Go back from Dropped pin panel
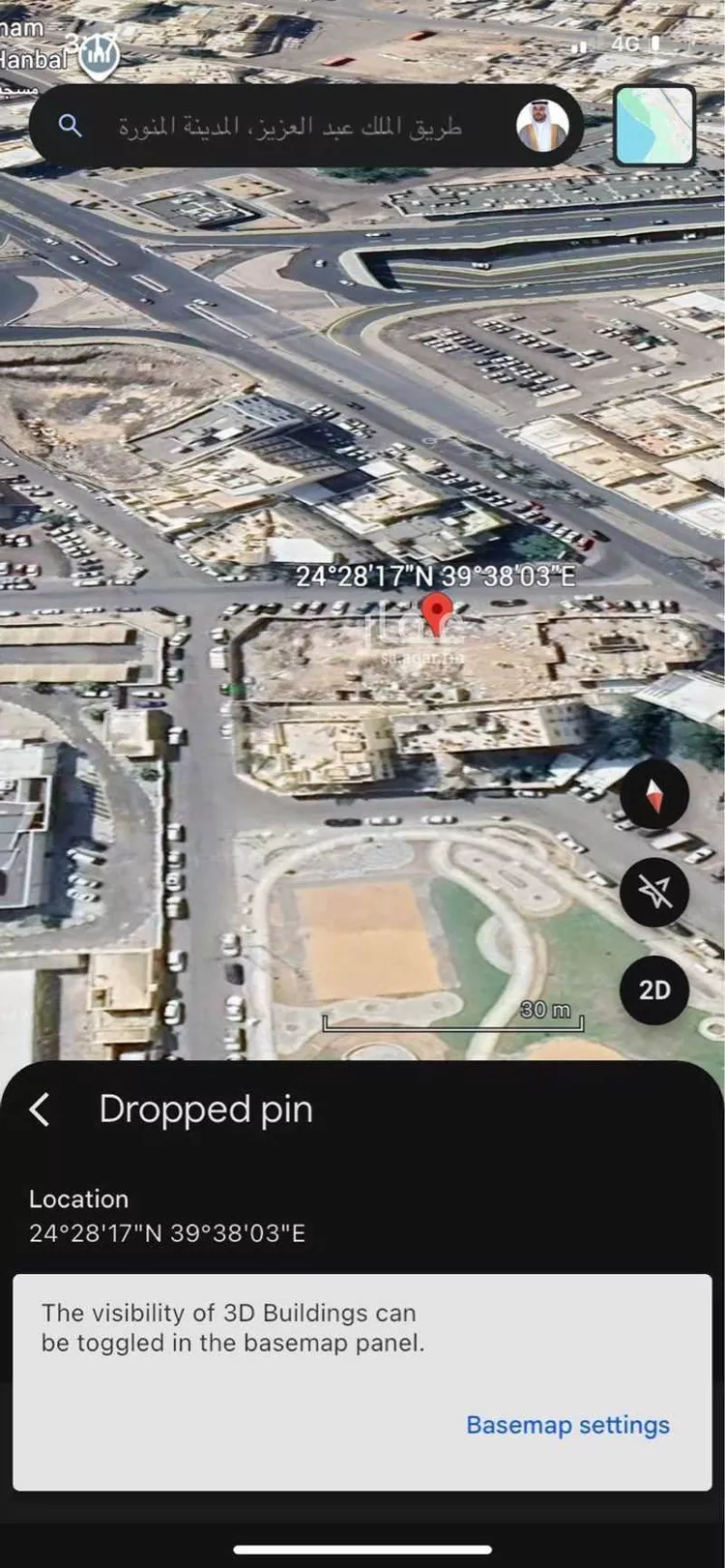The width and height of the screenshot is (725, 1568). (40, 1109)
